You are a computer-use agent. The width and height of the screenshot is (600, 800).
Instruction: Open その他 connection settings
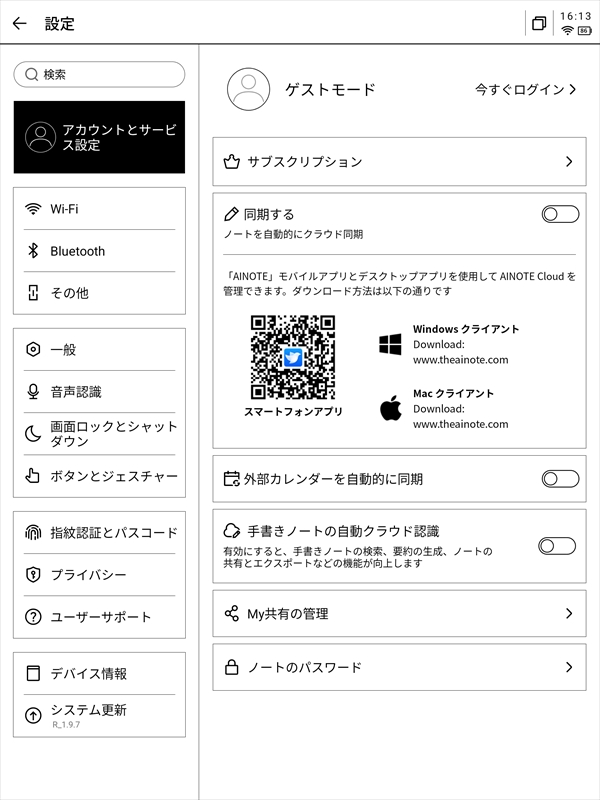[x=100, y=293]
